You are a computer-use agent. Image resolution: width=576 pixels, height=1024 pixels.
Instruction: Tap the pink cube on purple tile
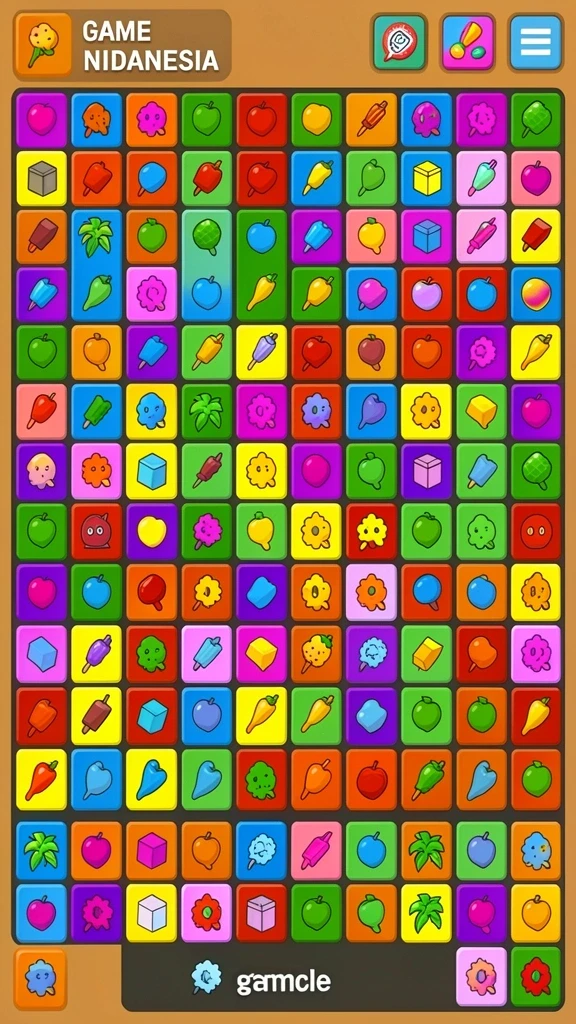[x=427, y=470]
